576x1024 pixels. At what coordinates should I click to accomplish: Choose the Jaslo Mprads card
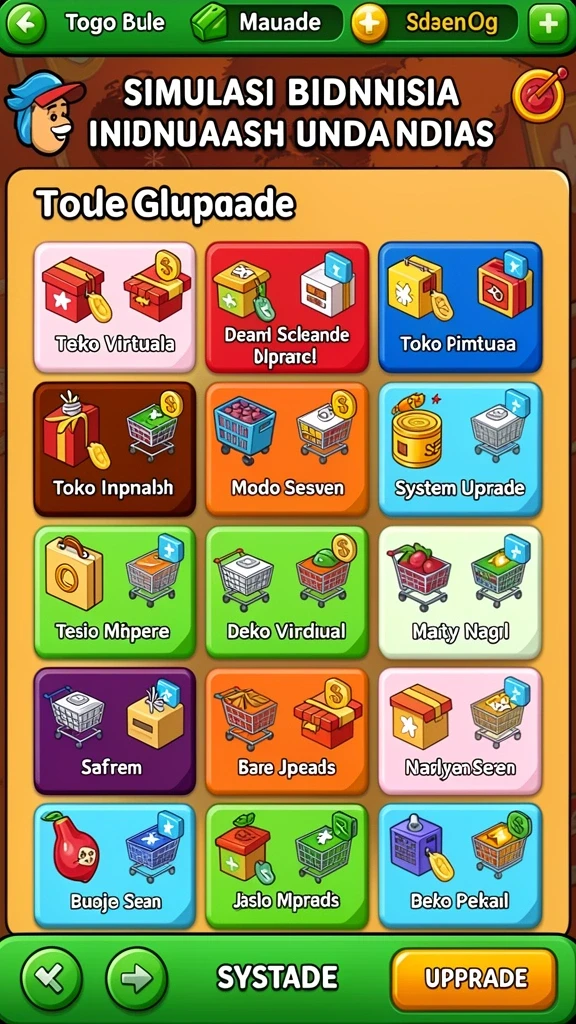287,866
